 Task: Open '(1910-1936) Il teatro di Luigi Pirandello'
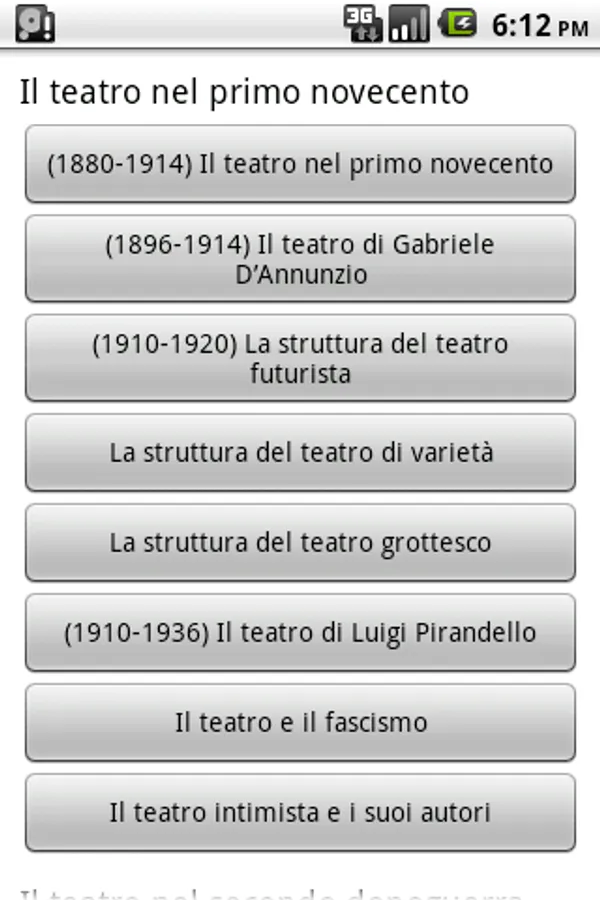tap(300, 633)
